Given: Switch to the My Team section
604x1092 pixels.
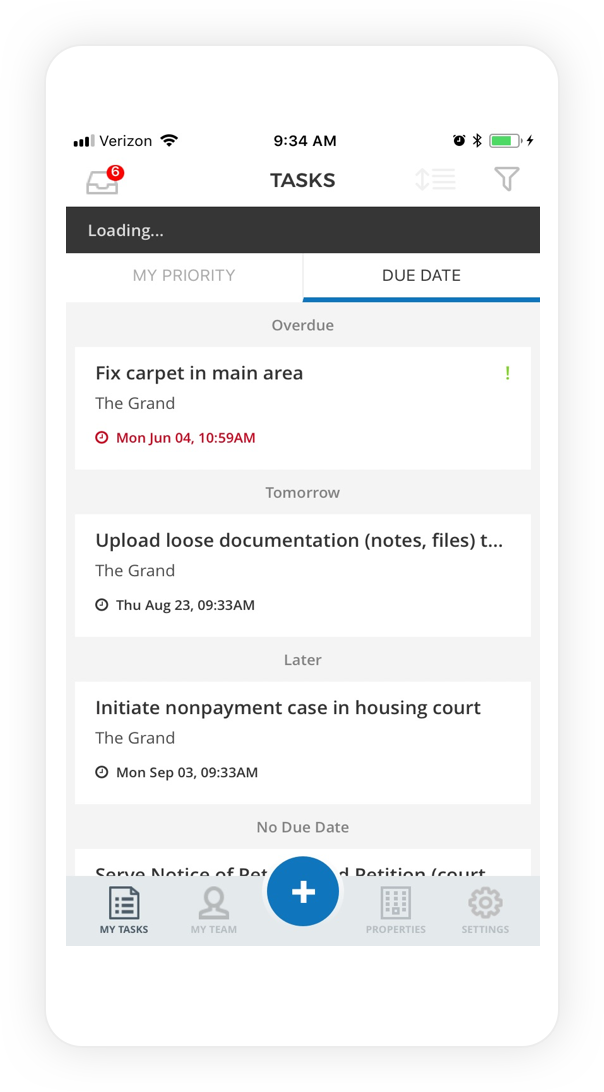Looking at the screenshot, I should [214, 911].
